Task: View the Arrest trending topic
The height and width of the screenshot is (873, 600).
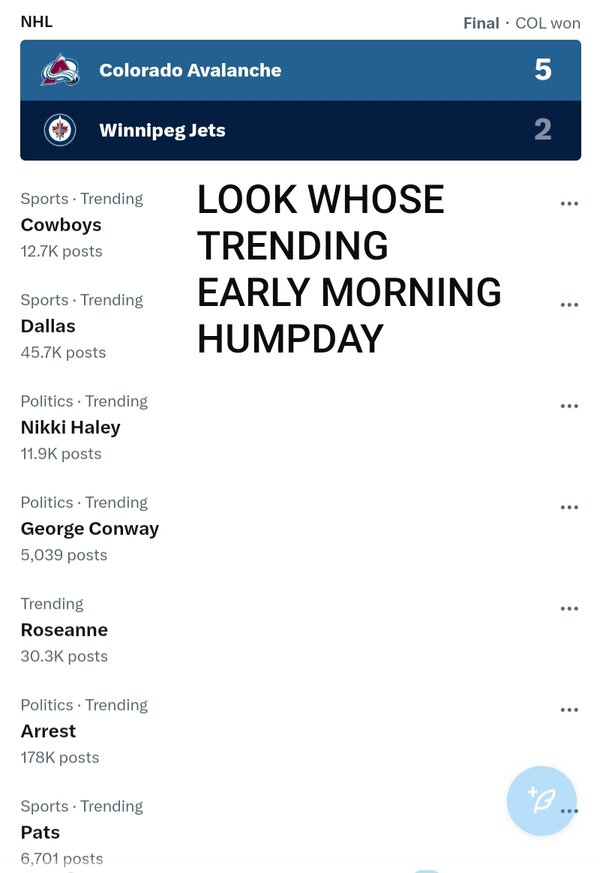Action: coord(48,731)
